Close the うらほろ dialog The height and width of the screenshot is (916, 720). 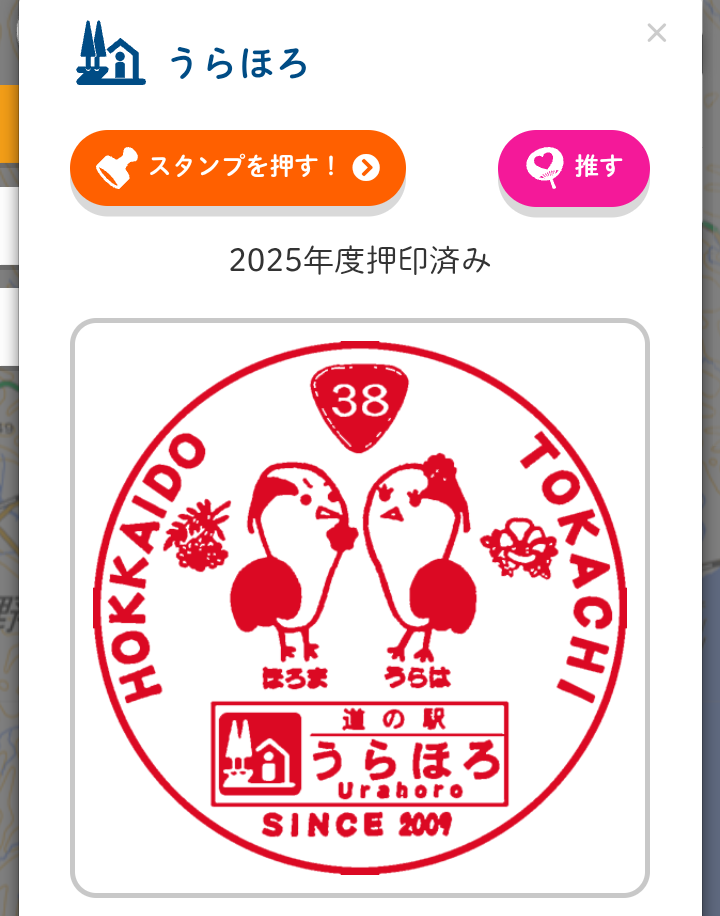[657, 33]
